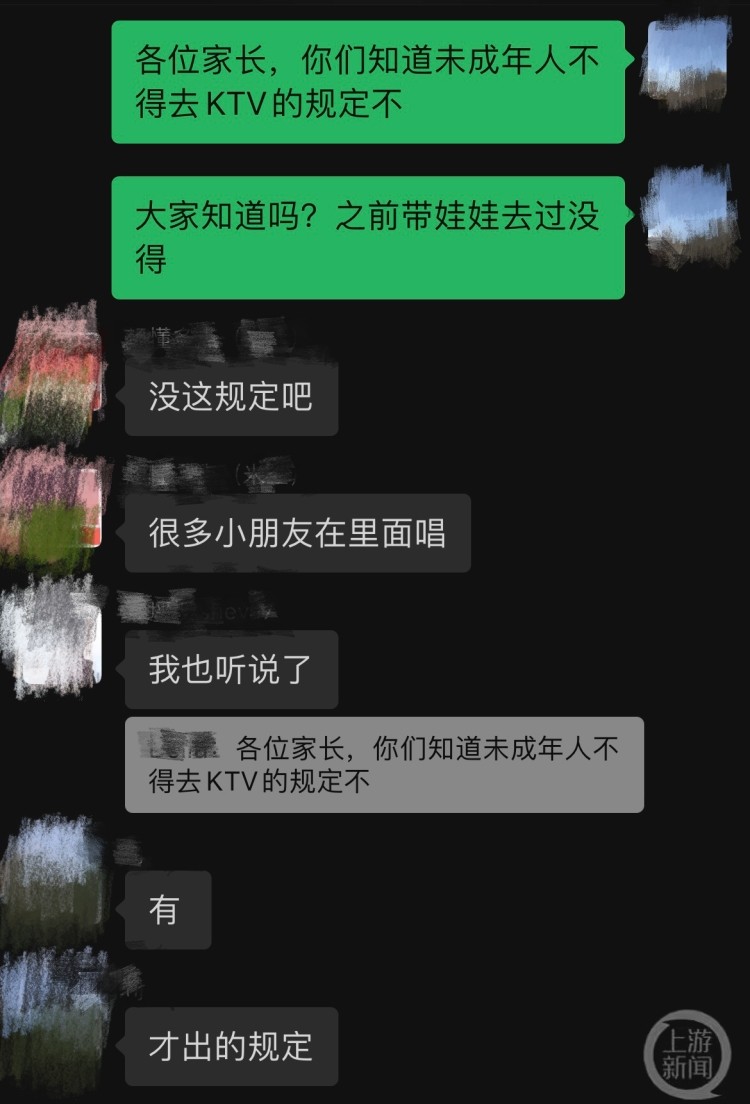The height and width of the screenshot is (1104, 750).
Task: Tap own avatar beside the 各位家长 message
Action: point(688,60)
